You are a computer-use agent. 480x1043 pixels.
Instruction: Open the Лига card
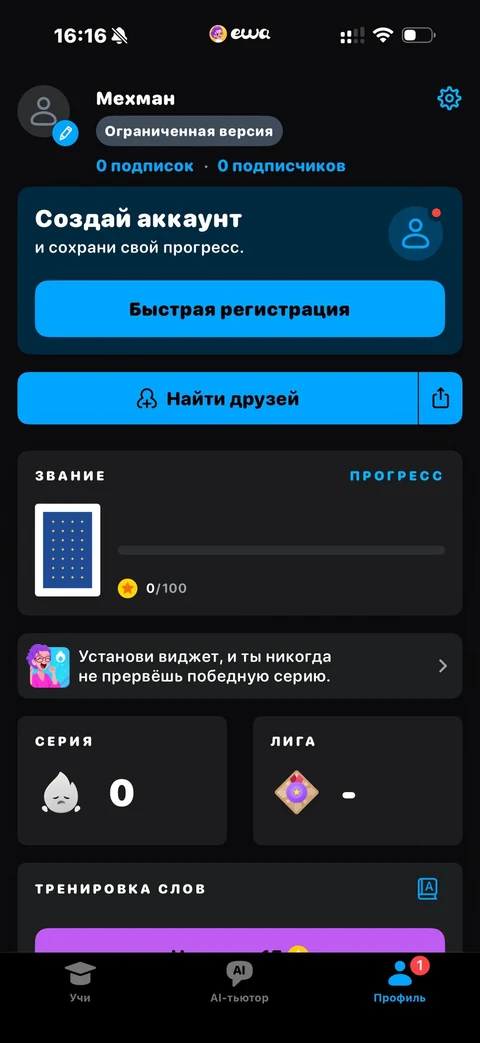point(358,780)
